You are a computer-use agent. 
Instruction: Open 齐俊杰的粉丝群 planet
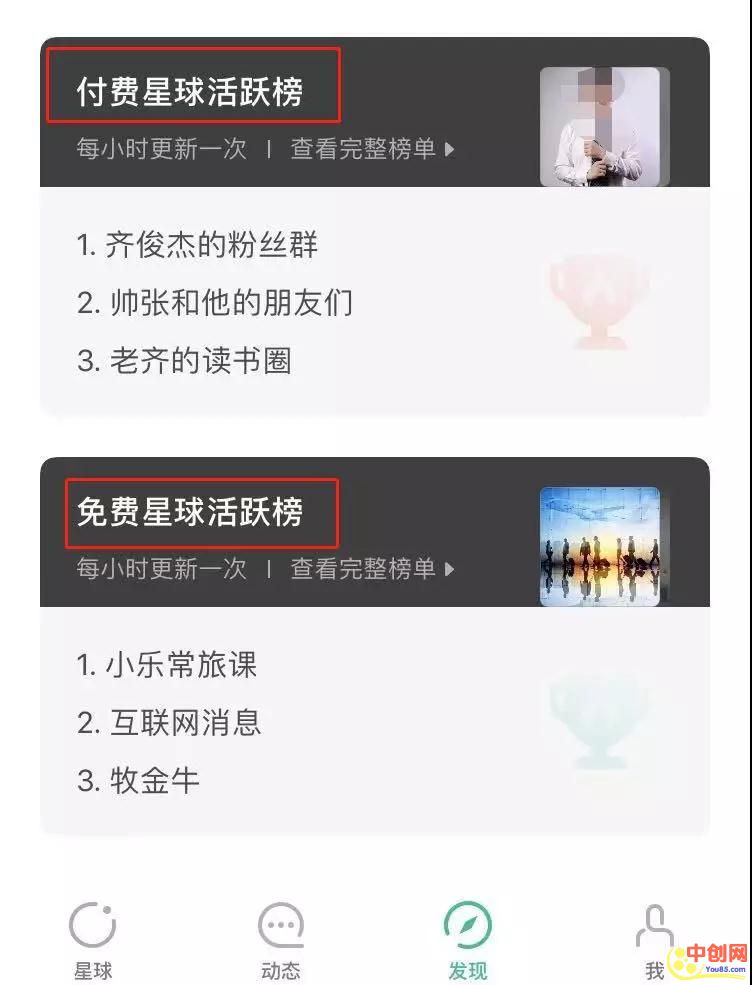coord(197,245)
